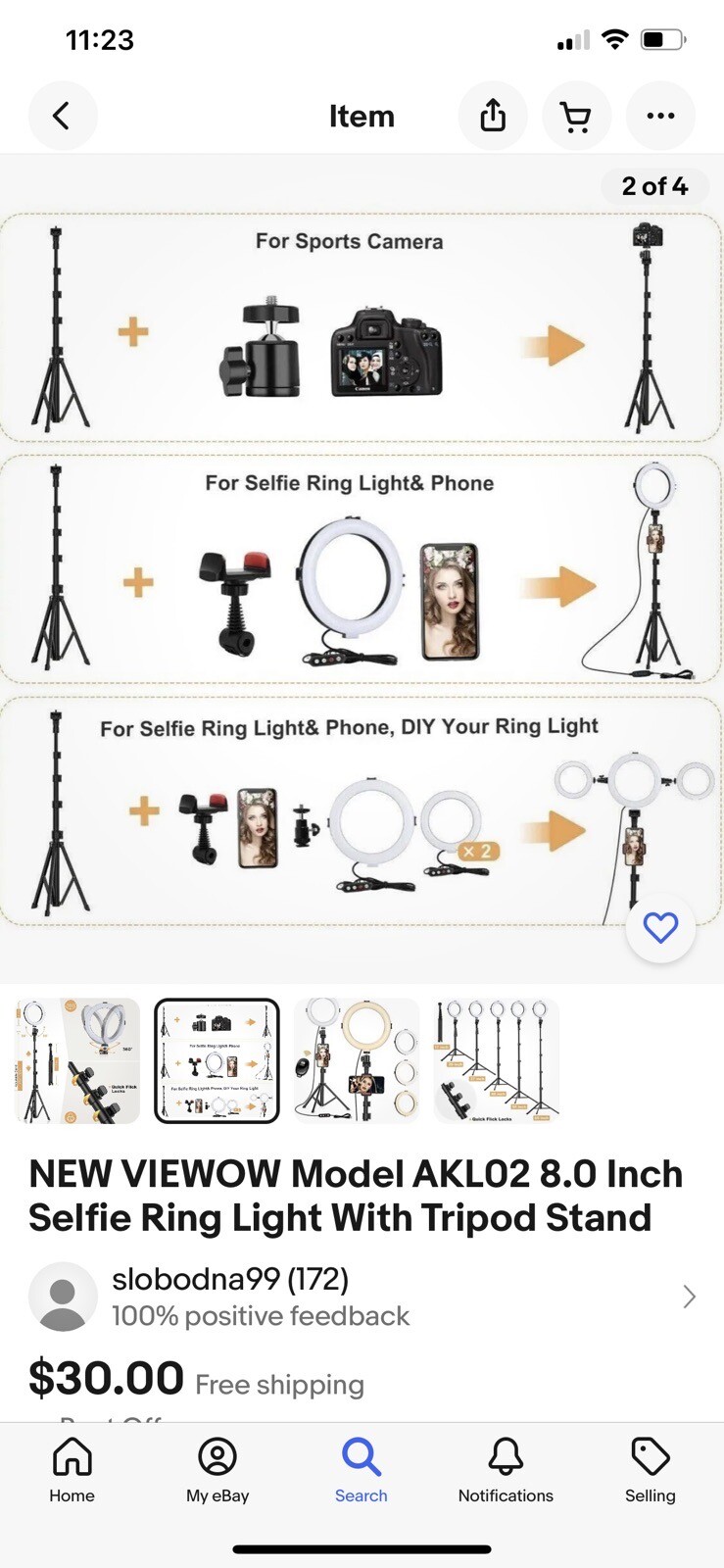Open the Notifications tab
Screen dimensions: 724x1568
coord(506,1470)
